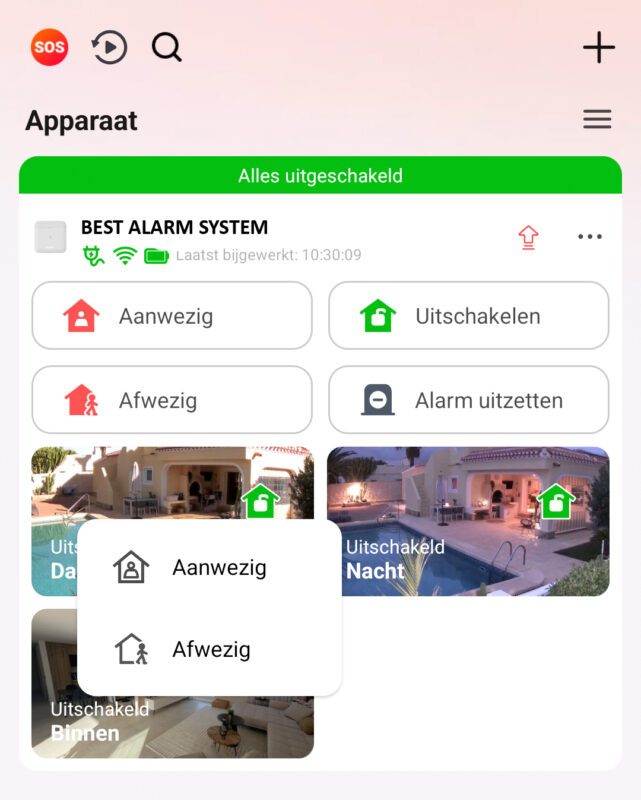This screenshot has height=800, width=641.
Task: Open BEST ALARM SYSTEM overflow menu
Action: pyautogui.click(x=590, y=237)
